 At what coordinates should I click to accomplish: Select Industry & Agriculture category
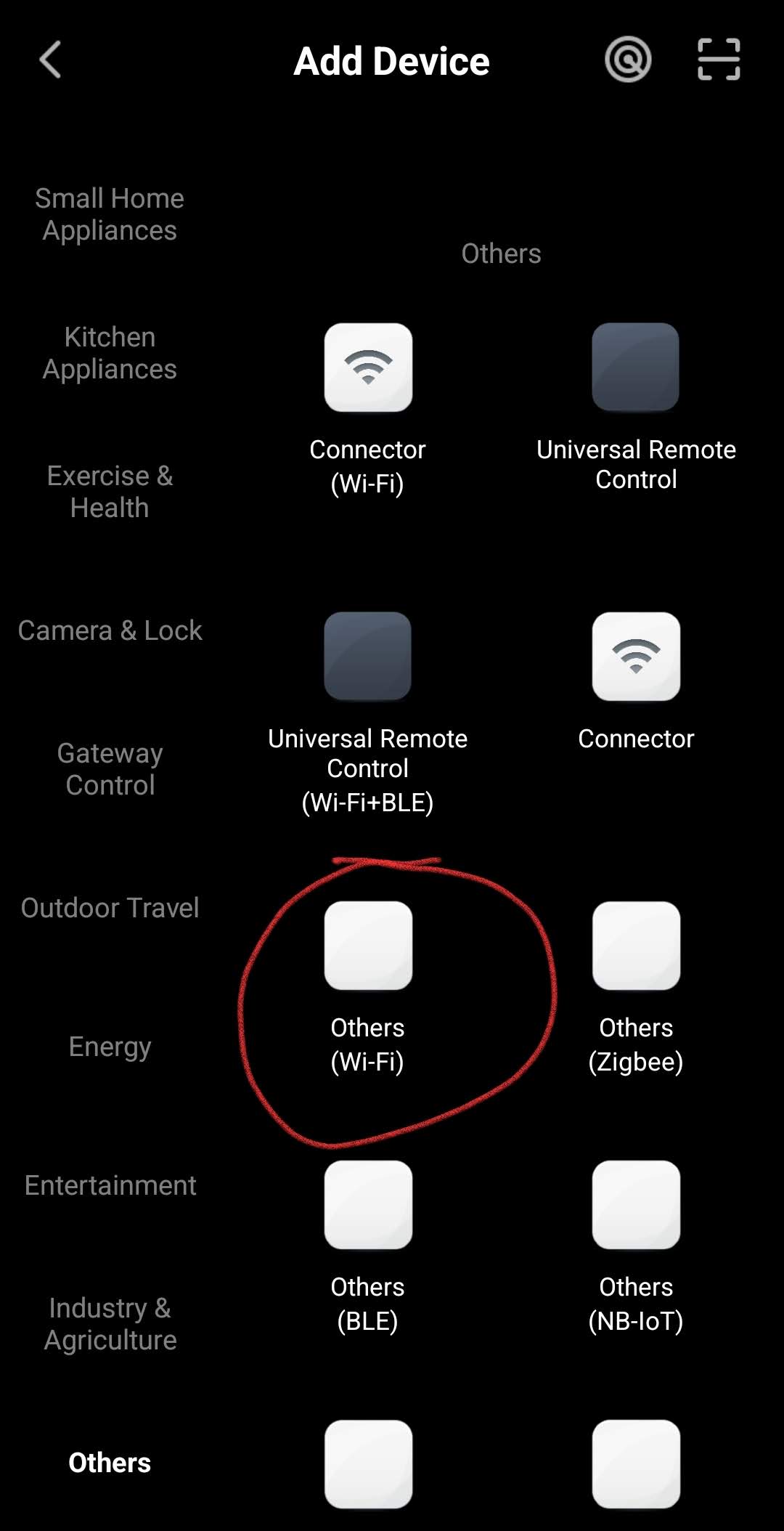point(110,1324)
